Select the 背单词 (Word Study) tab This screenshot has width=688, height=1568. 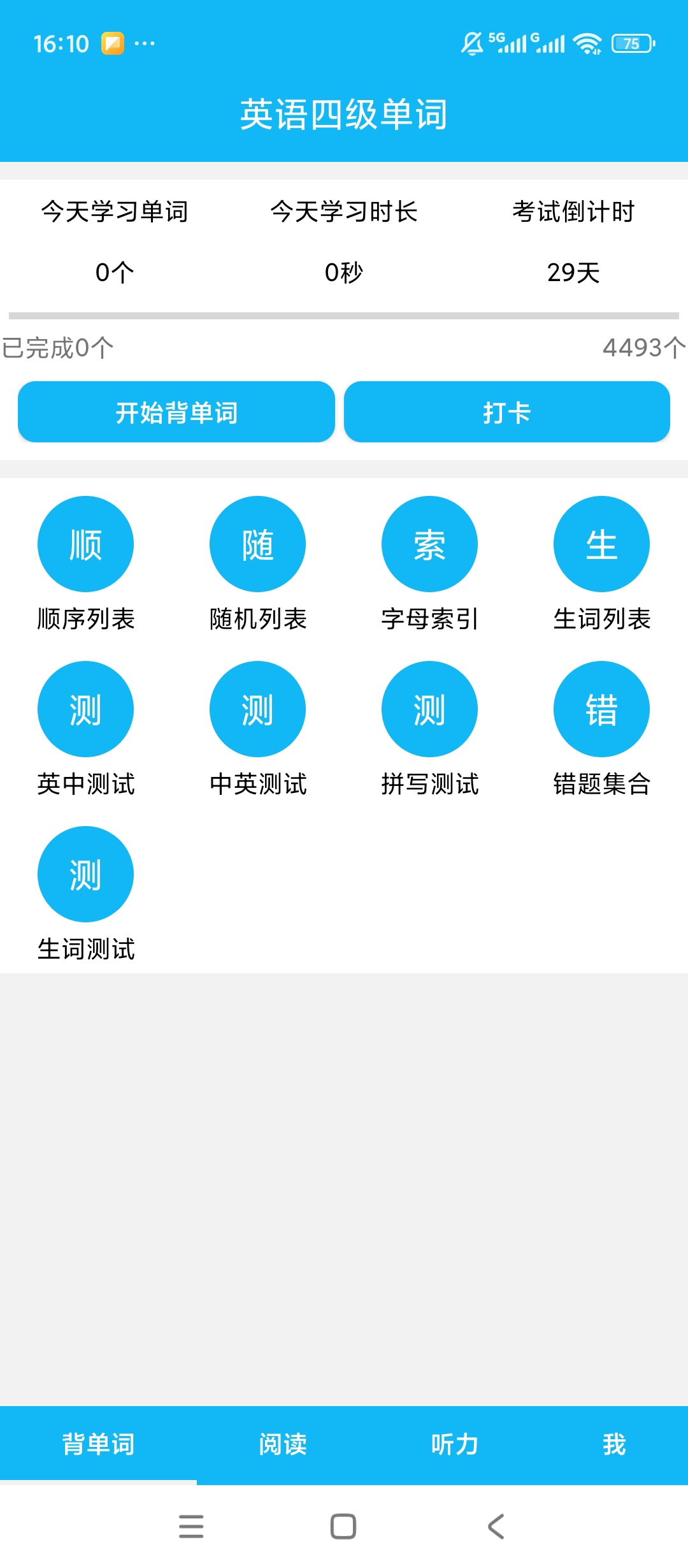[99, 1444]
